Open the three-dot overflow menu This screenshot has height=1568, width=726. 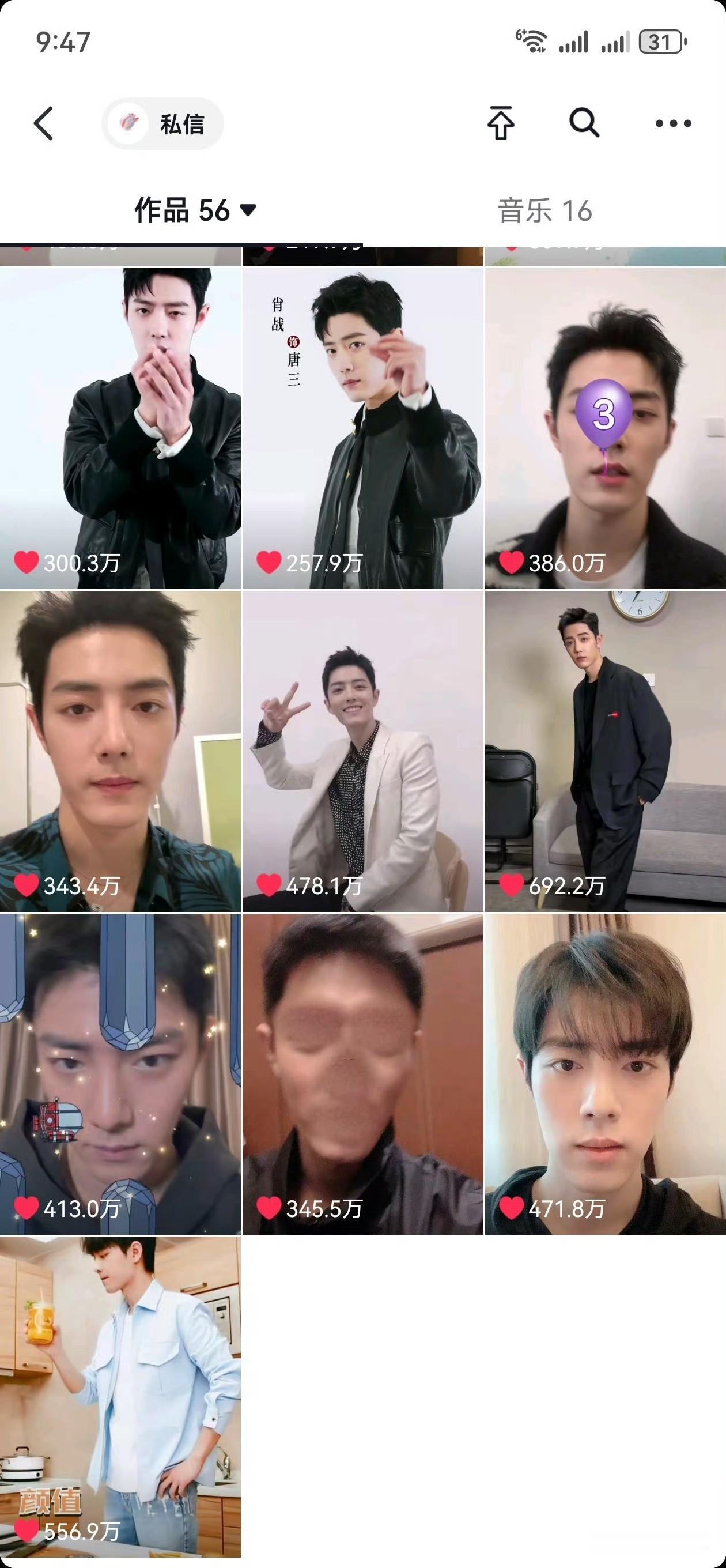pyautogui.click(x=673, y=123)
